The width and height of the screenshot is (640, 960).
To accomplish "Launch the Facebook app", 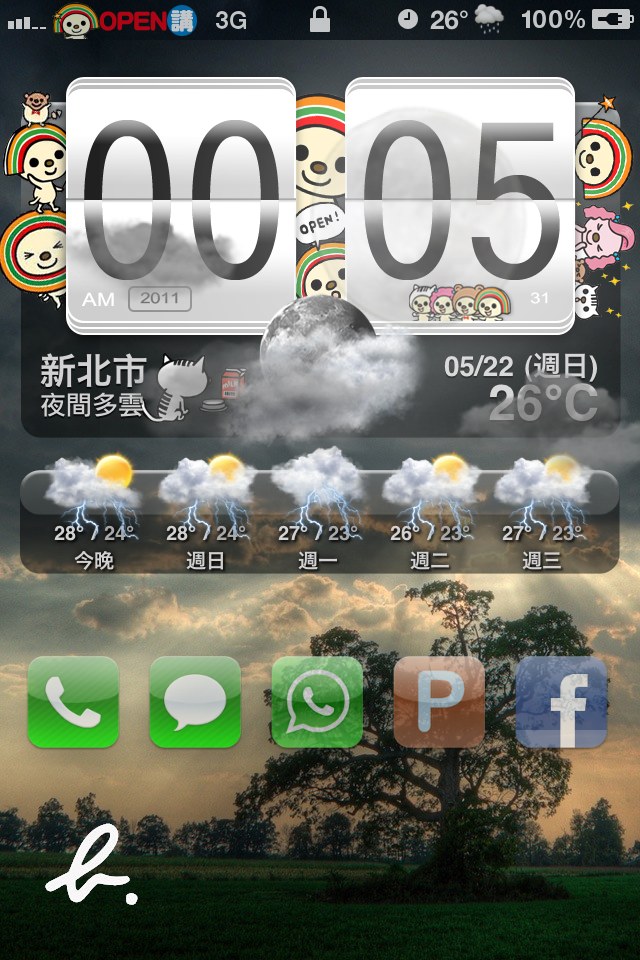I will pyautogui.click(x=561, y=702).
